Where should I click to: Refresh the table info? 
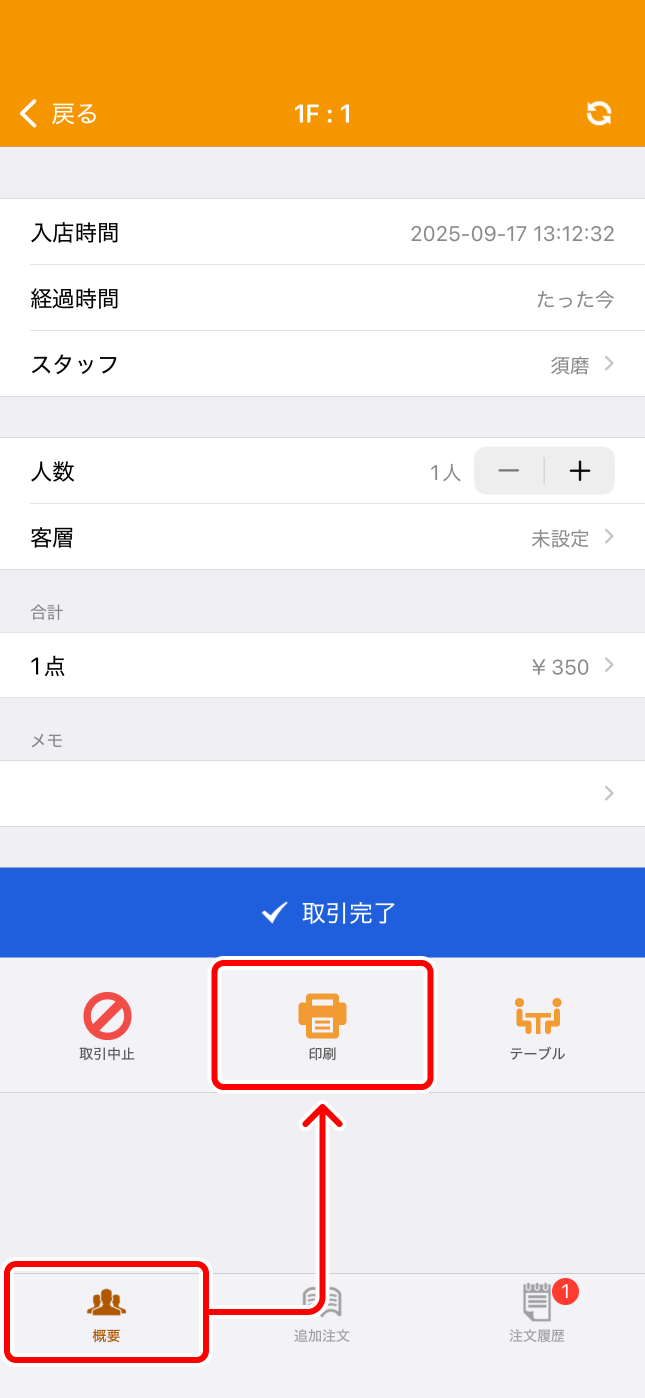598,114
